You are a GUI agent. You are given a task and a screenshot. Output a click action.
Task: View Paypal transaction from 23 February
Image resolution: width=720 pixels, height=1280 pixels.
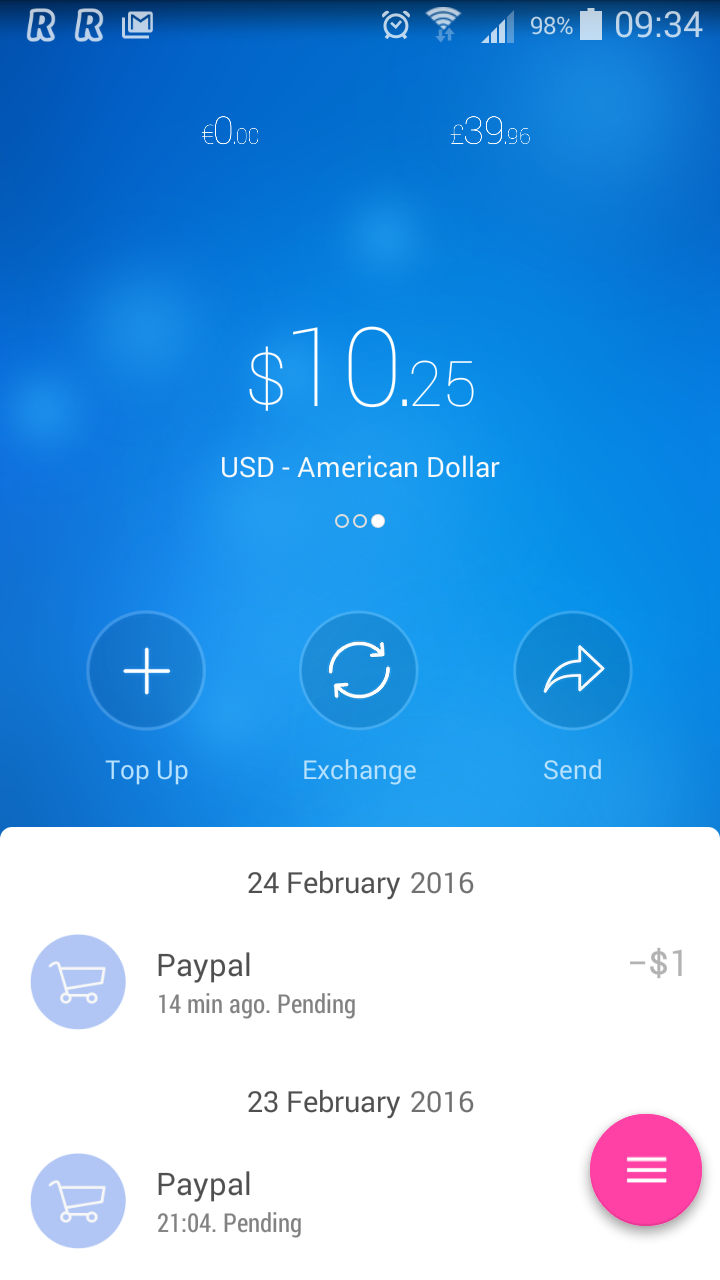(x=300, y=1201)
